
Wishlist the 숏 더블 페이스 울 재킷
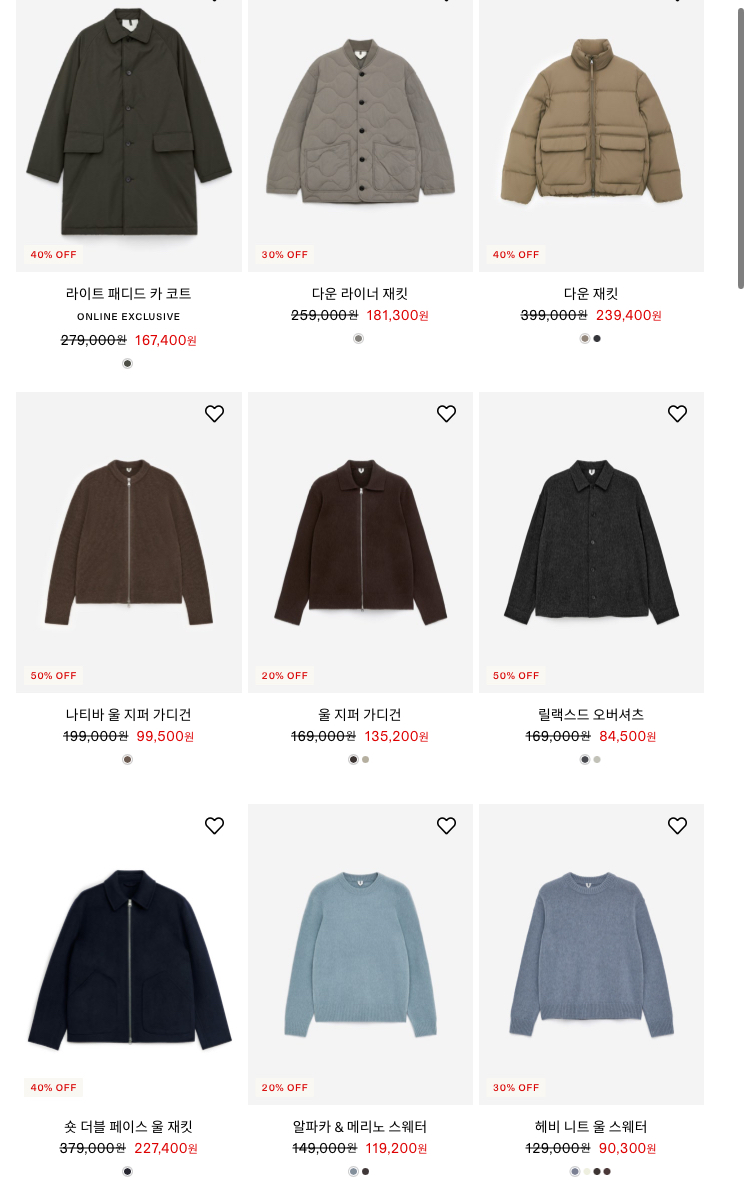pyautogui.click(x=214, y=826)
